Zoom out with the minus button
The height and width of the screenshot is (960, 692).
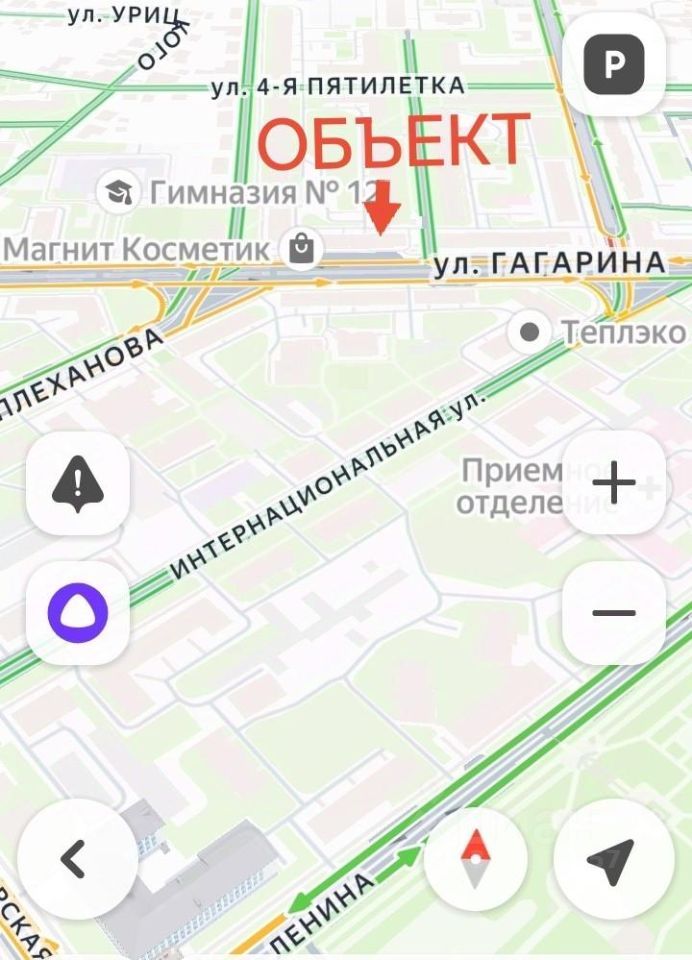click(613, 611)
